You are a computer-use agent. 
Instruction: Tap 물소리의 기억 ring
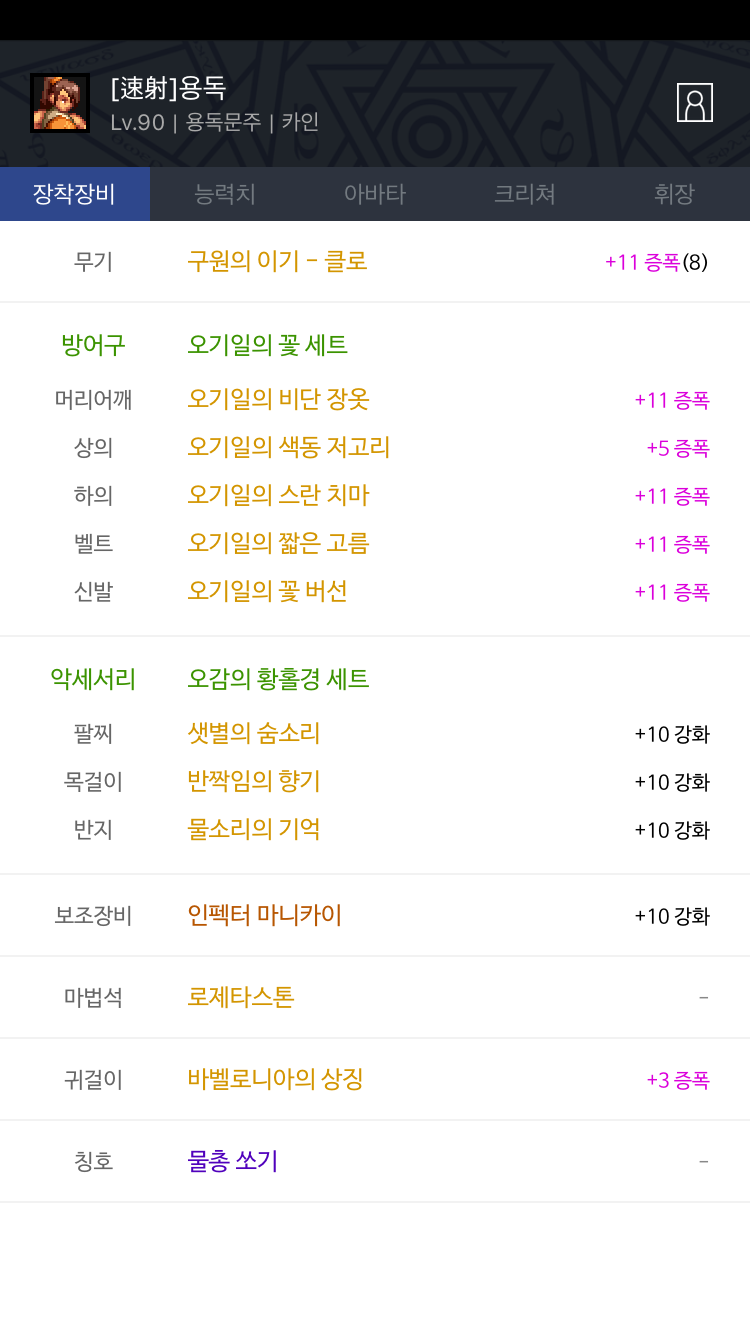pyautogui.click(x=254, y=829)
